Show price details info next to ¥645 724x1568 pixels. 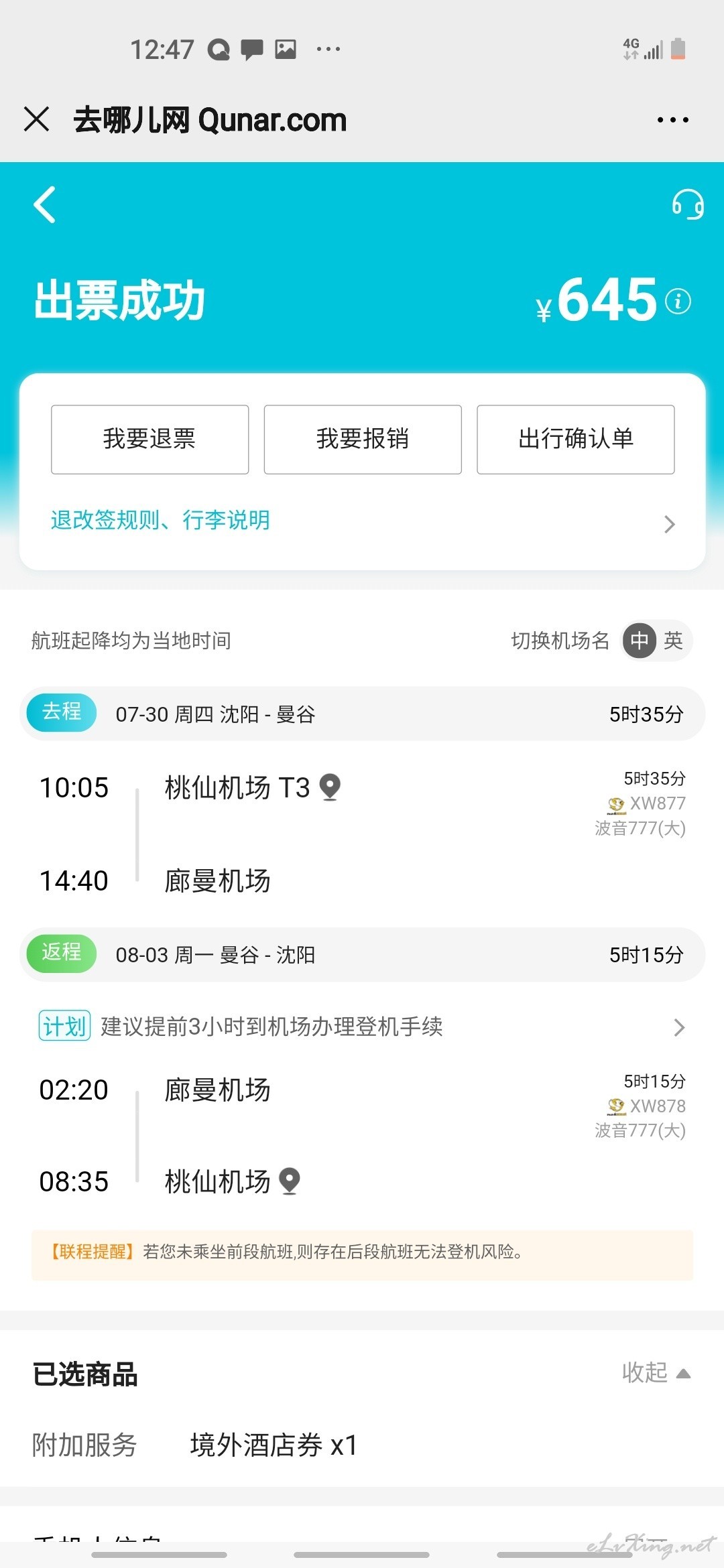point(678,301)
